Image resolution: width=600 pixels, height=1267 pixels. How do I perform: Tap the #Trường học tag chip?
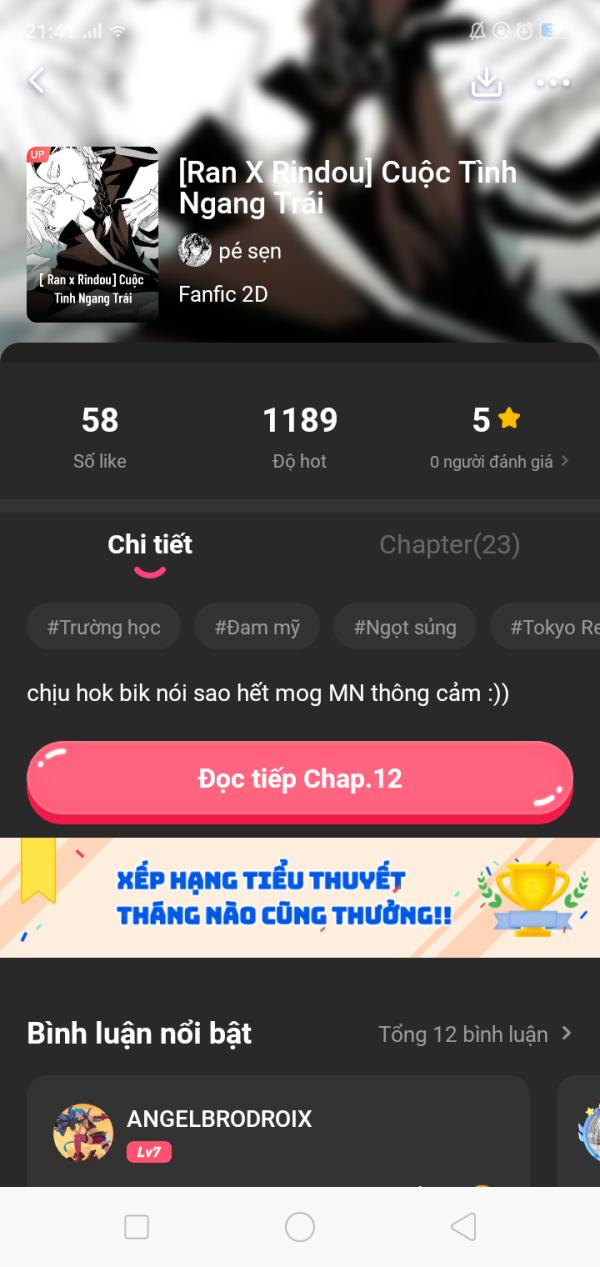[x=103, y=627]
